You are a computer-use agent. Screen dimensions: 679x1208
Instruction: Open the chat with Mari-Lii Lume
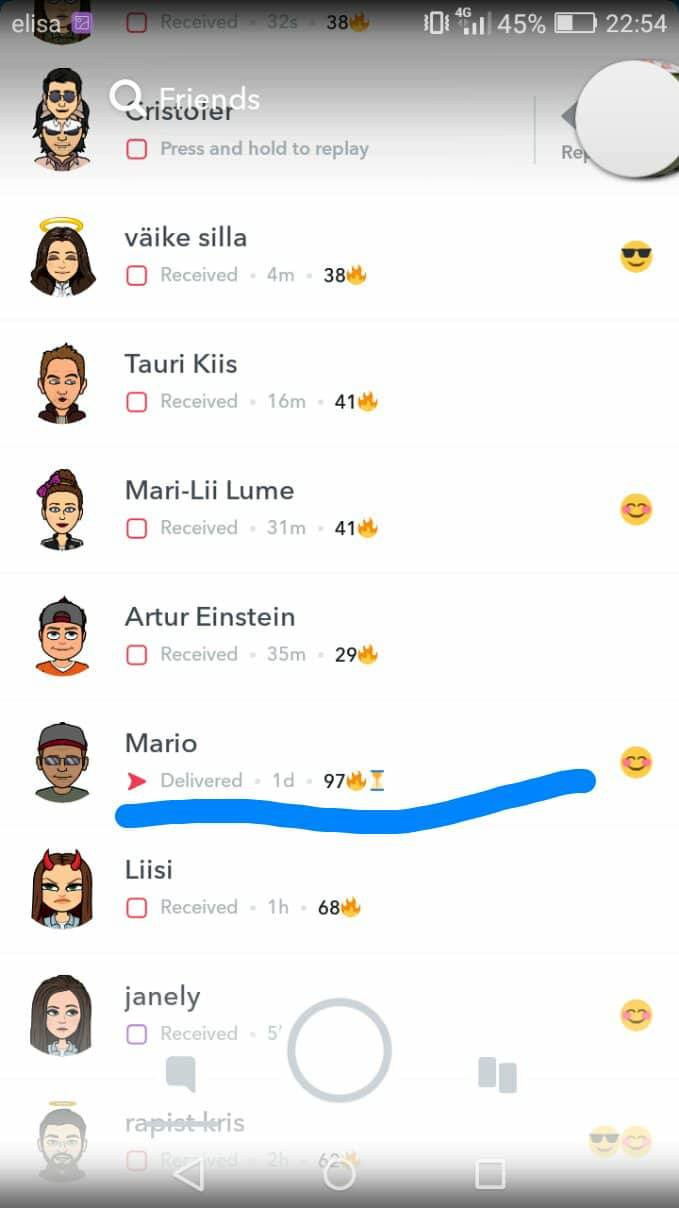coord(339,510)
